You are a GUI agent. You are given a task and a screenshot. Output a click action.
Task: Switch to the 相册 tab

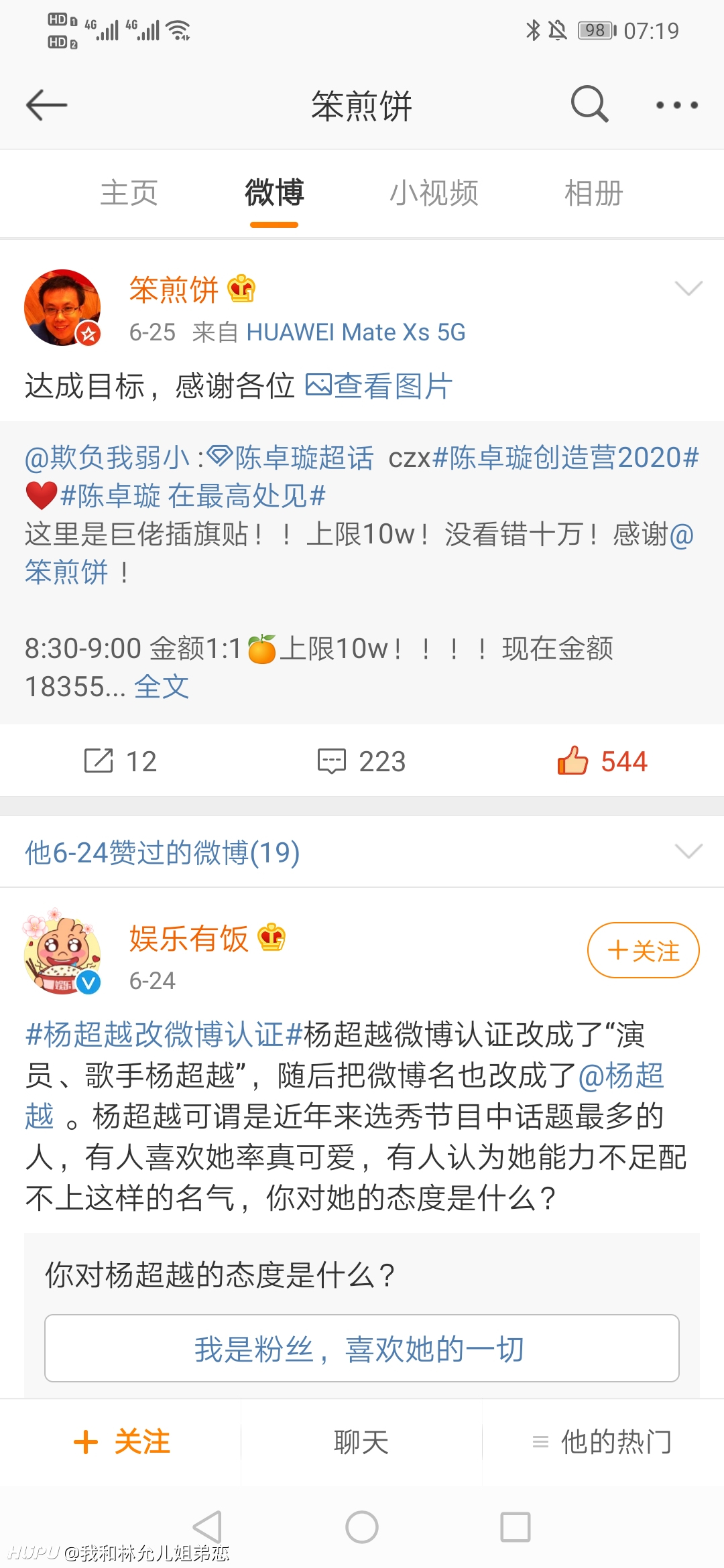click(x=594, y=193)
